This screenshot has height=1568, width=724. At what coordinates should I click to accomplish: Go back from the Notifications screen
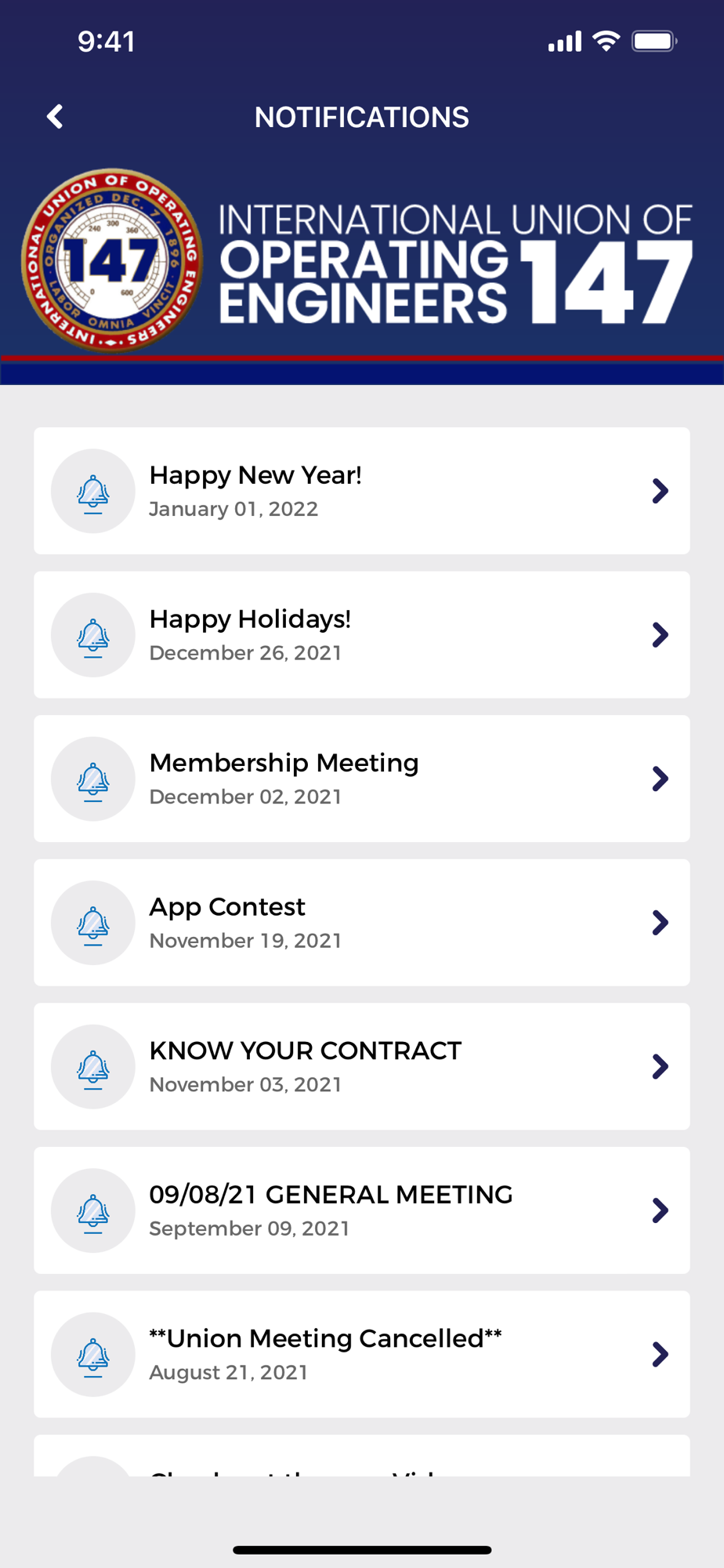pos(55,117)
